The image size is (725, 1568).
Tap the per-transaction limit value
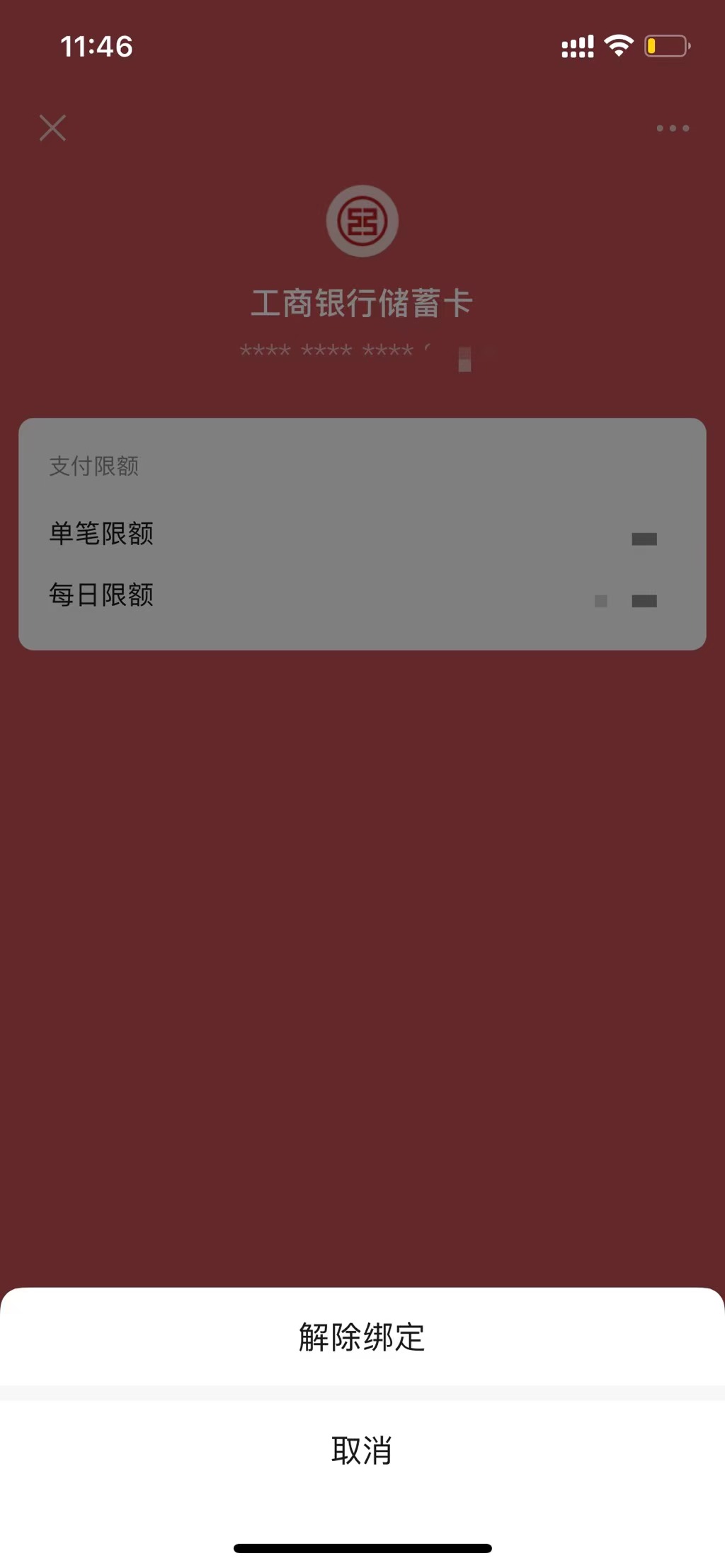point(644,538)
